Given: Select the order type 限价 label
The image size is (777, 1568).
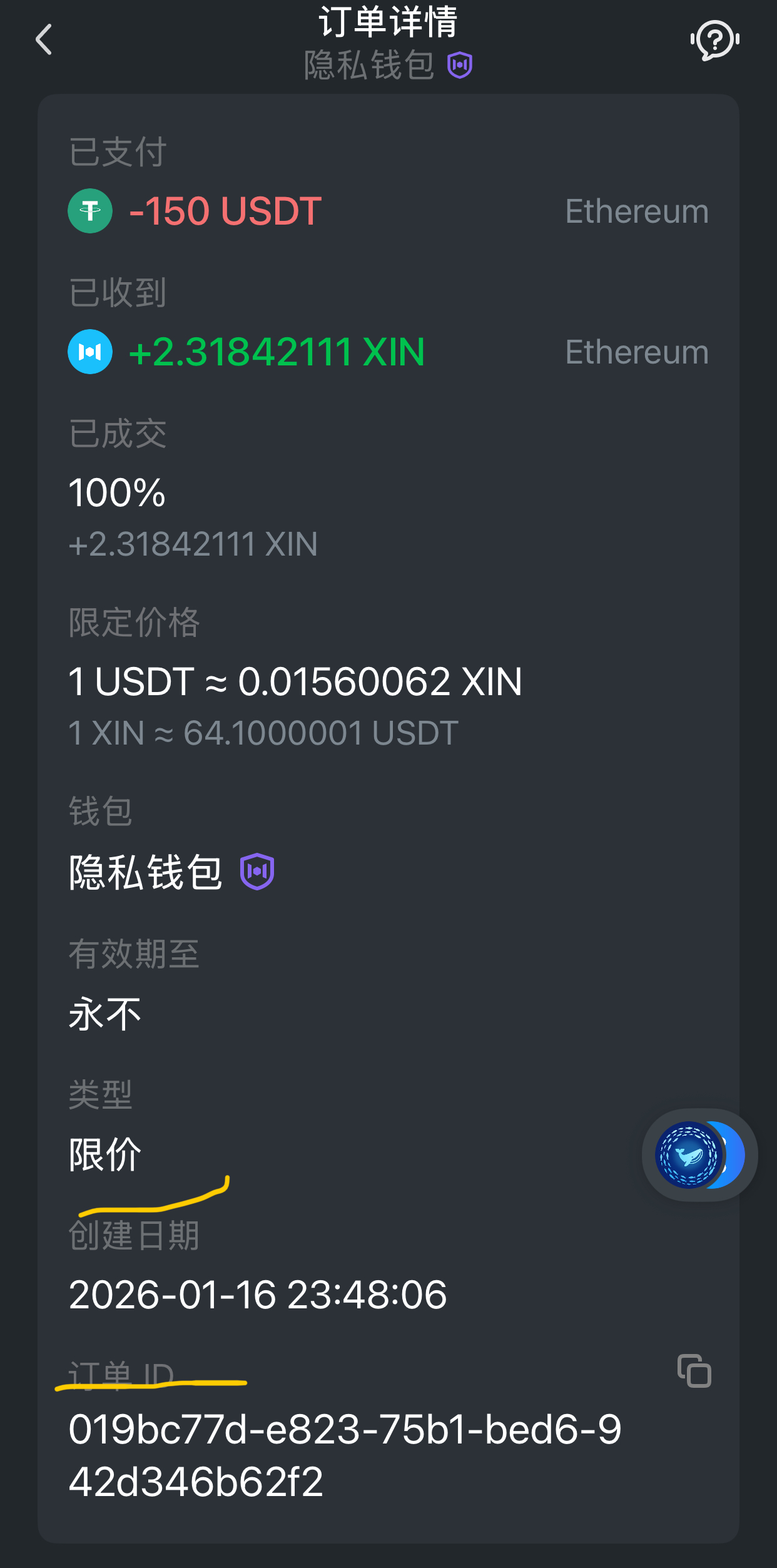Looking at the screenshot, I should tap(104, 1154).
